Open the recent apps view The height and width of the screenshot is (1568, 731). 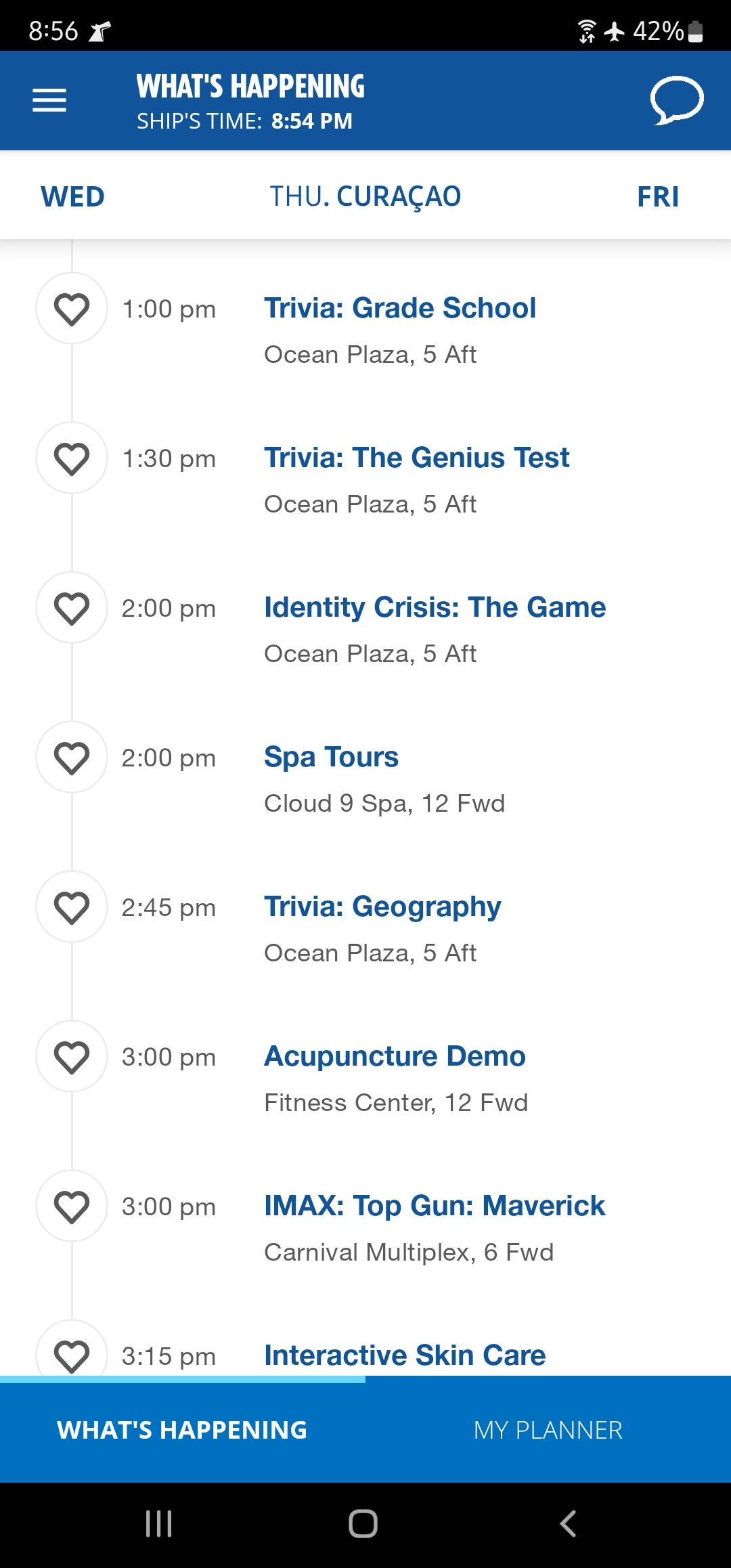point(159,1524)
